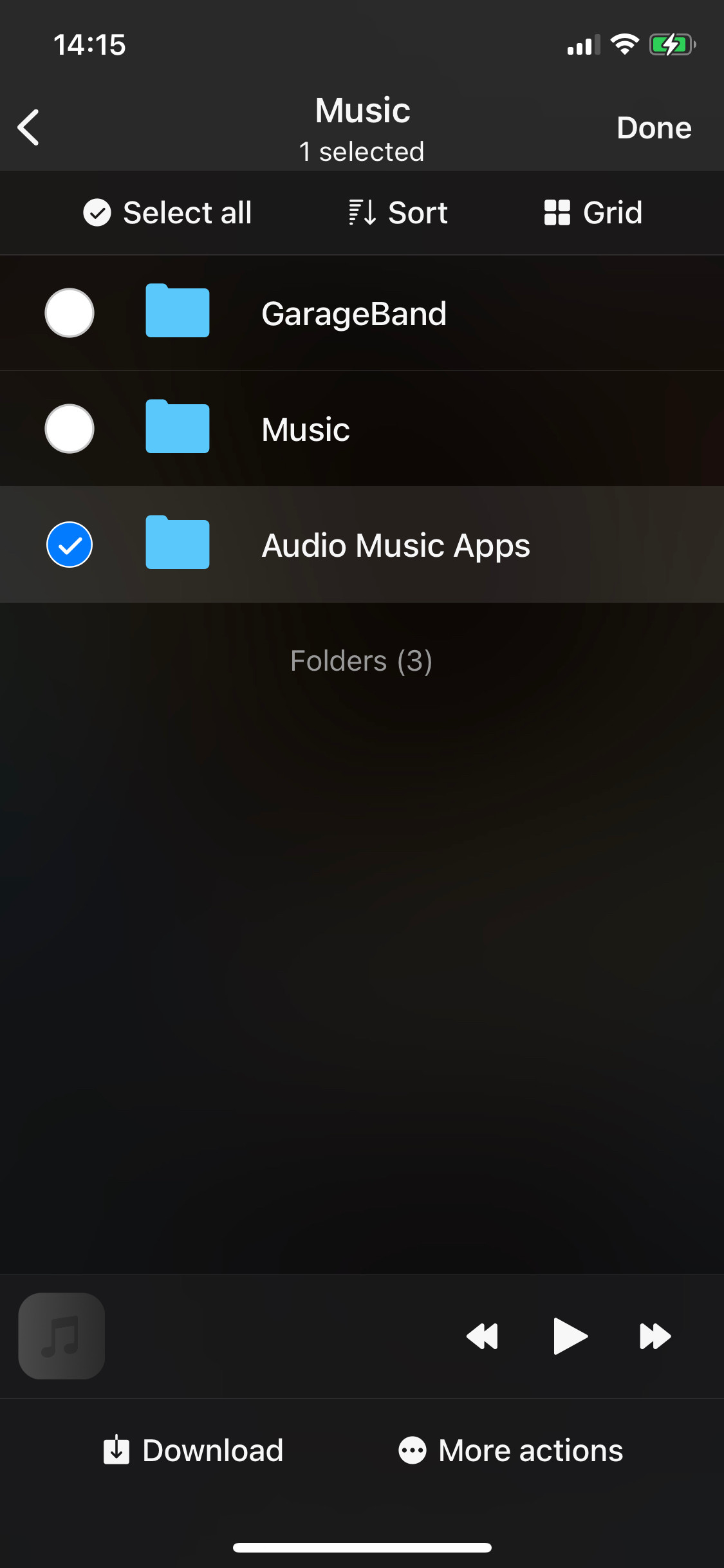Viewport: 724px width, 1568px height.
Task: Open the Audio Music Apps folder icon
Action: [x=177, y=544]
